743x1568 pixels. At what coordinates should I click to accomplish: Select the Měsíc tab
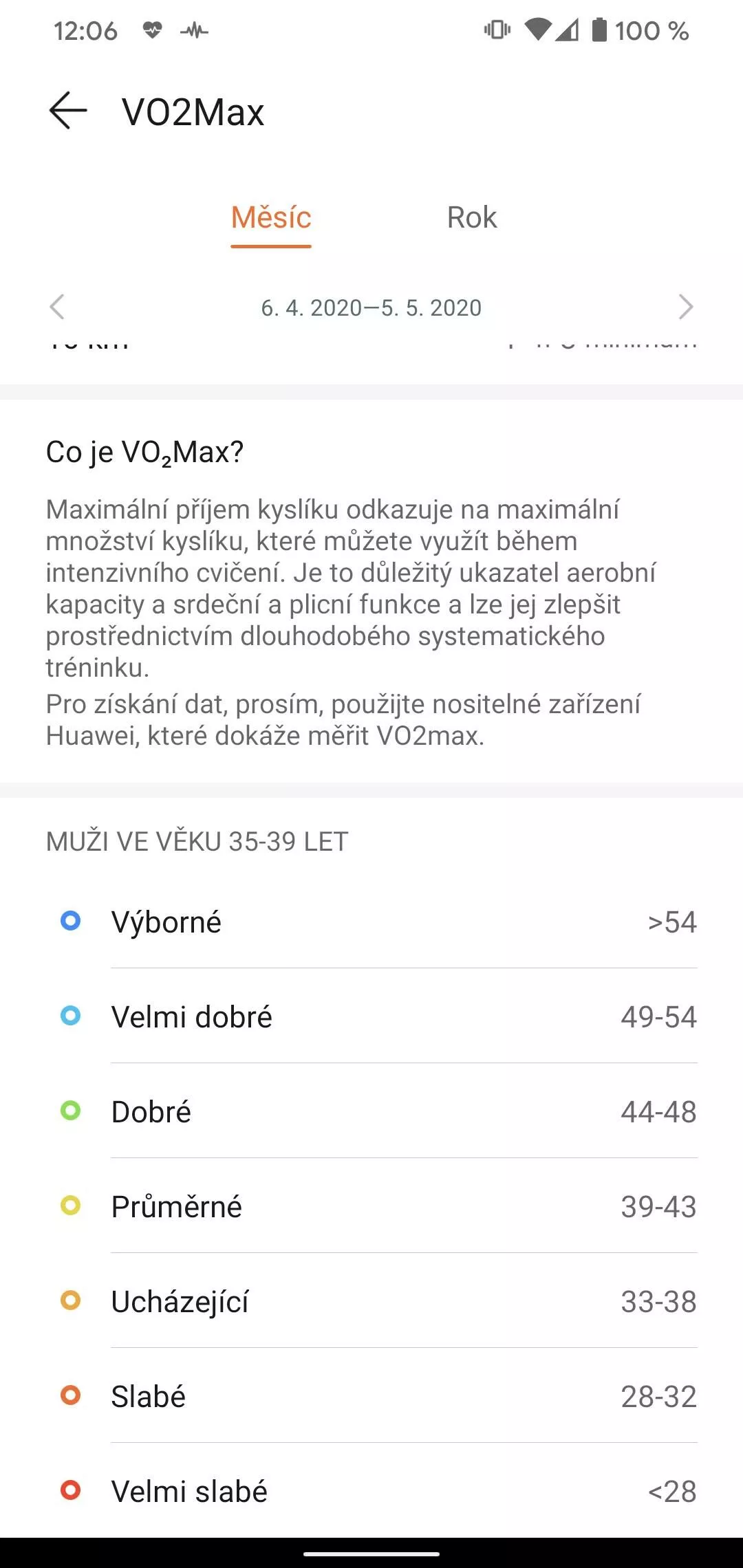[x=271, y=218]
